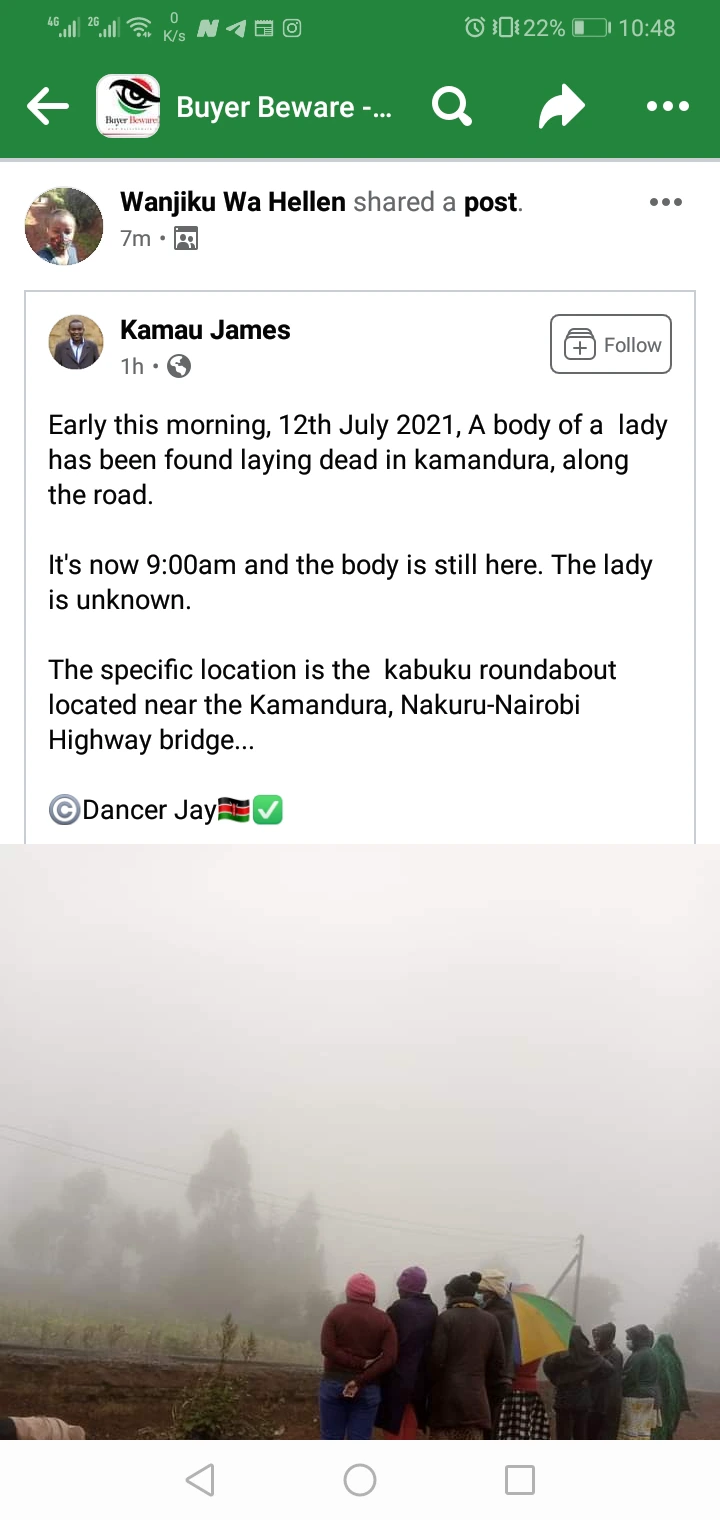This screenshot has height=1520, width=720.
Task: Open the shared original post link
Action: tap(490, 202)
